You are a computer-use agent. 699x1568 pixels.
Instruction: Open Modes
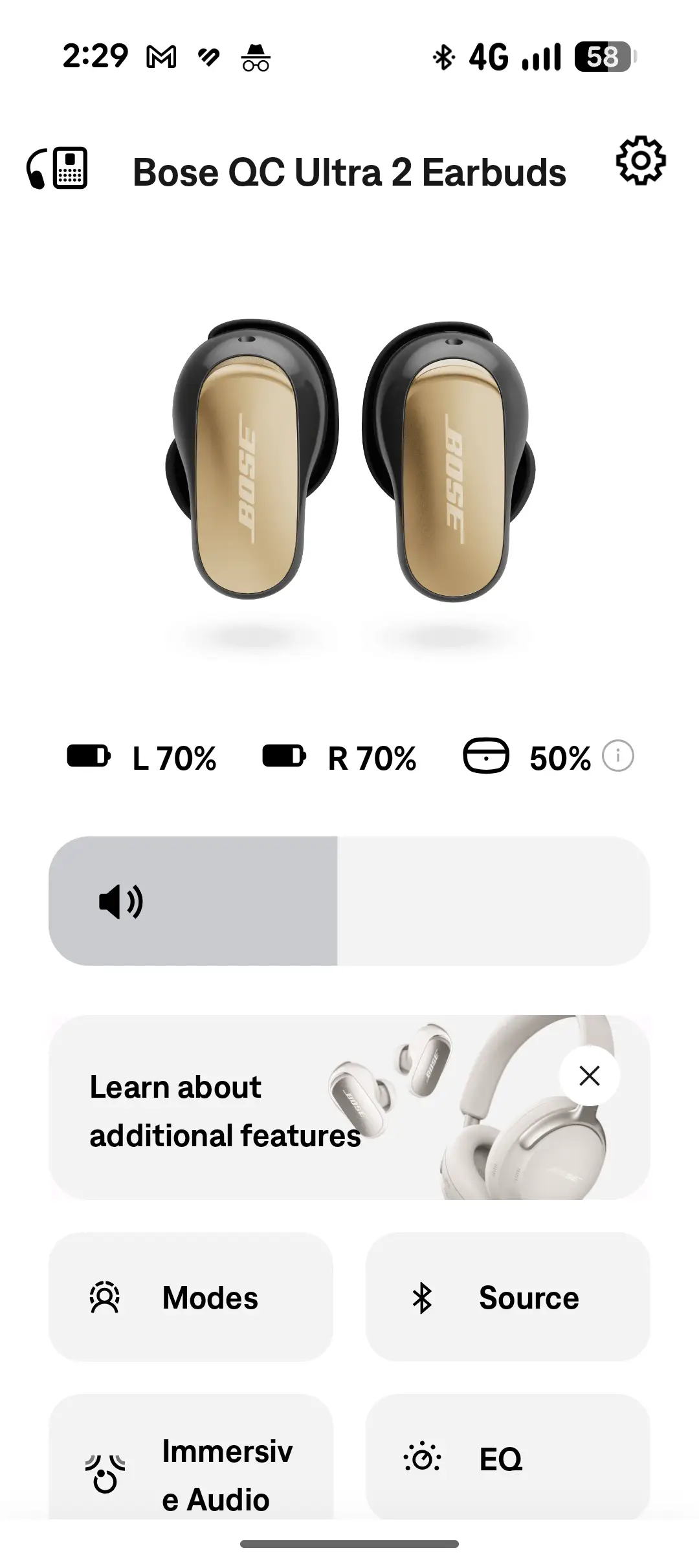click(x=191, y=1297)
